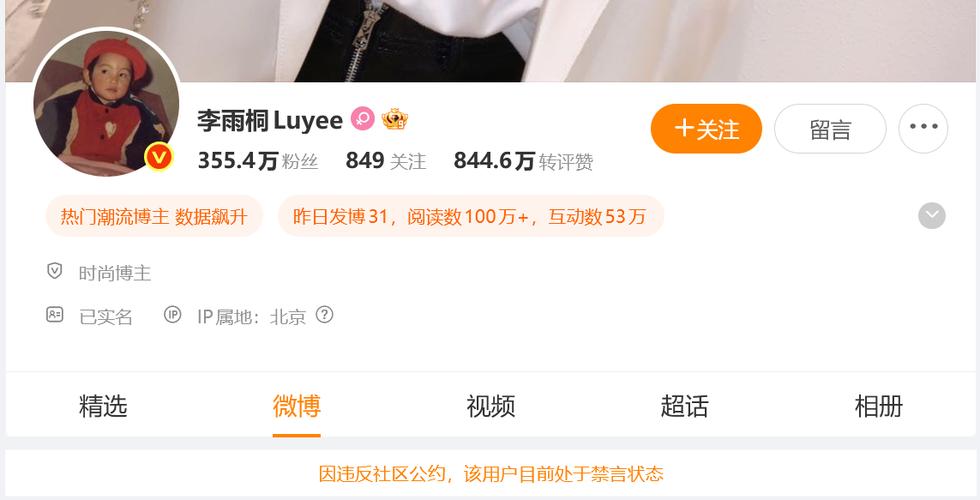Select the 微博 tab
The height and width of the screenshot is (500, 980).
(296, 406)
